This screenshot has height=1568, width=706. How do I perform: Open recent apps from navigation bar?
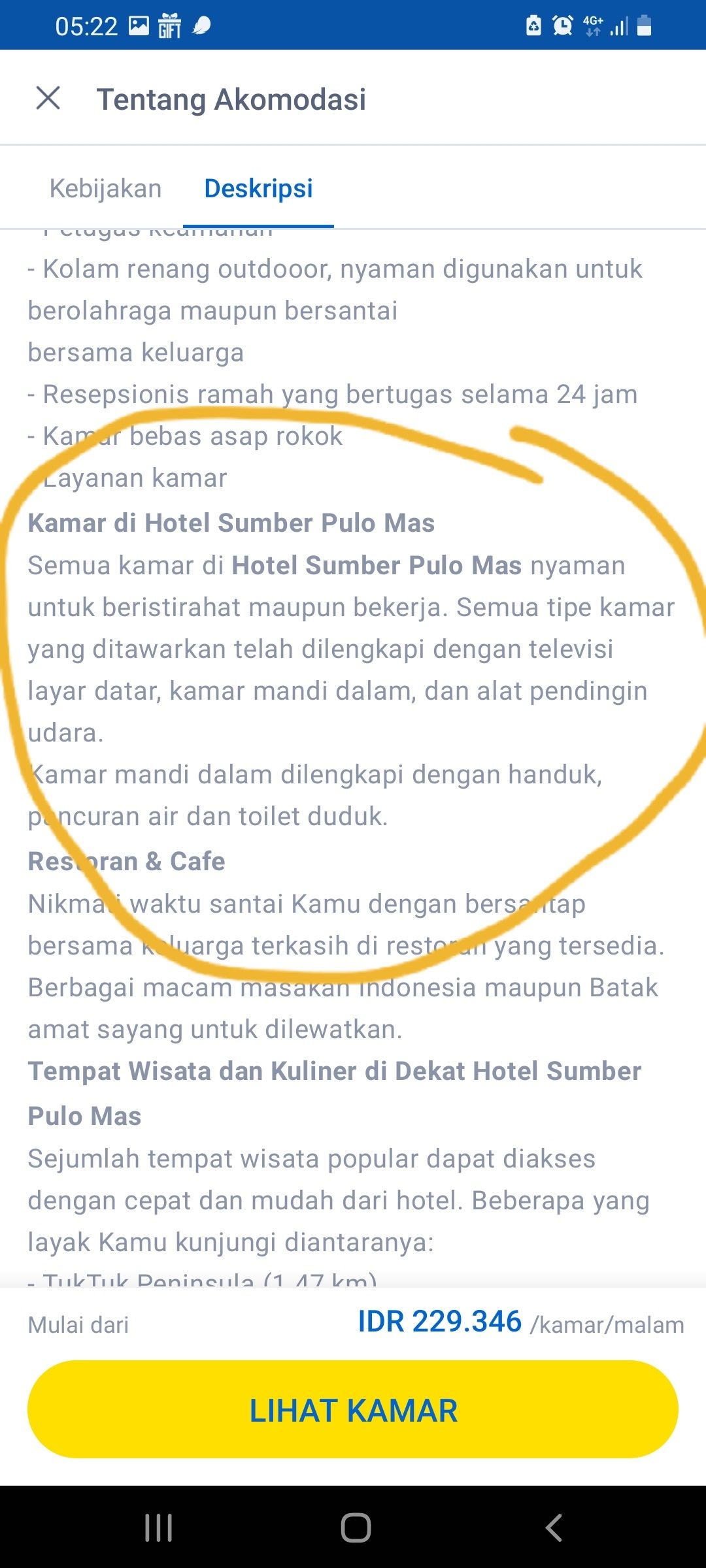pos(159,1527)
